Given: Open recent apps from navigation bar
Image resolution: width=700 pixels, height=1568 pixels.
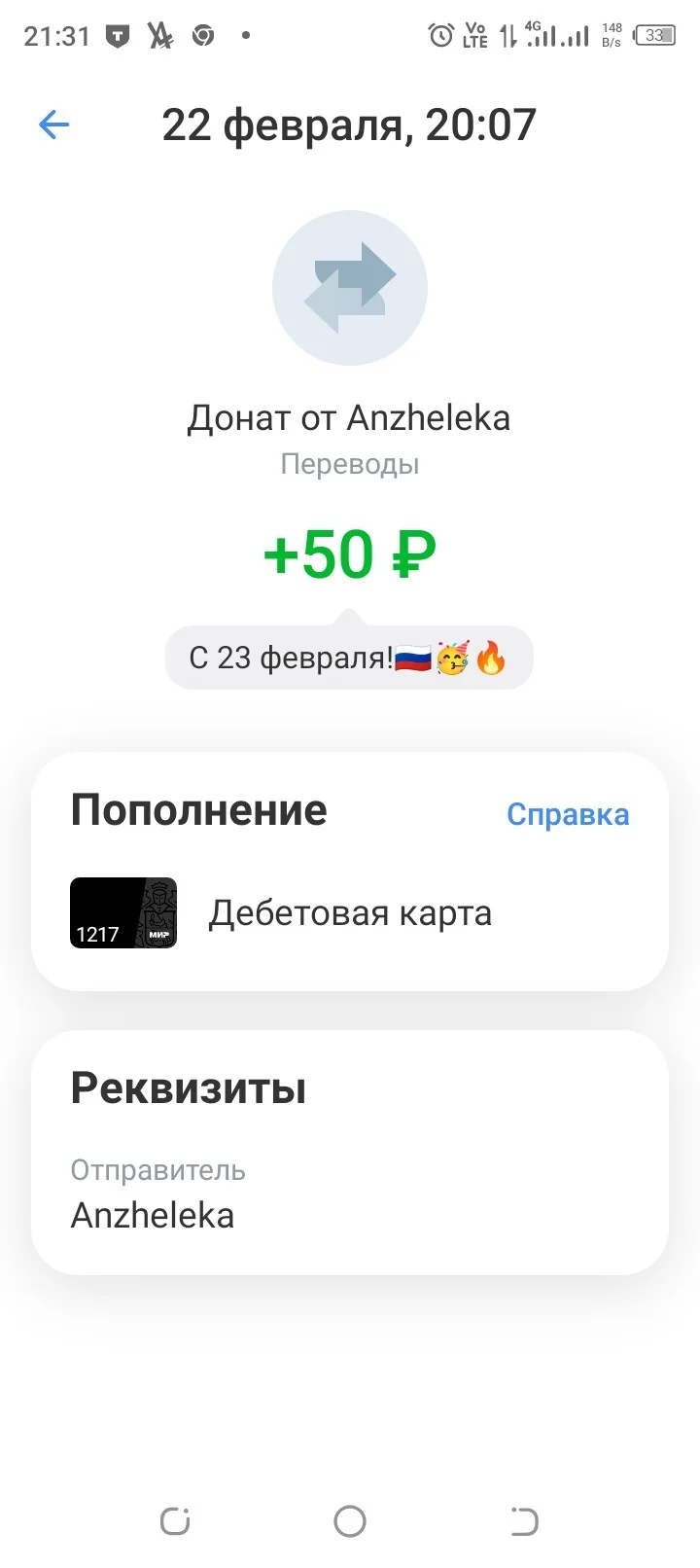Looking at the screenshot, I should [x=175, y=1521].
